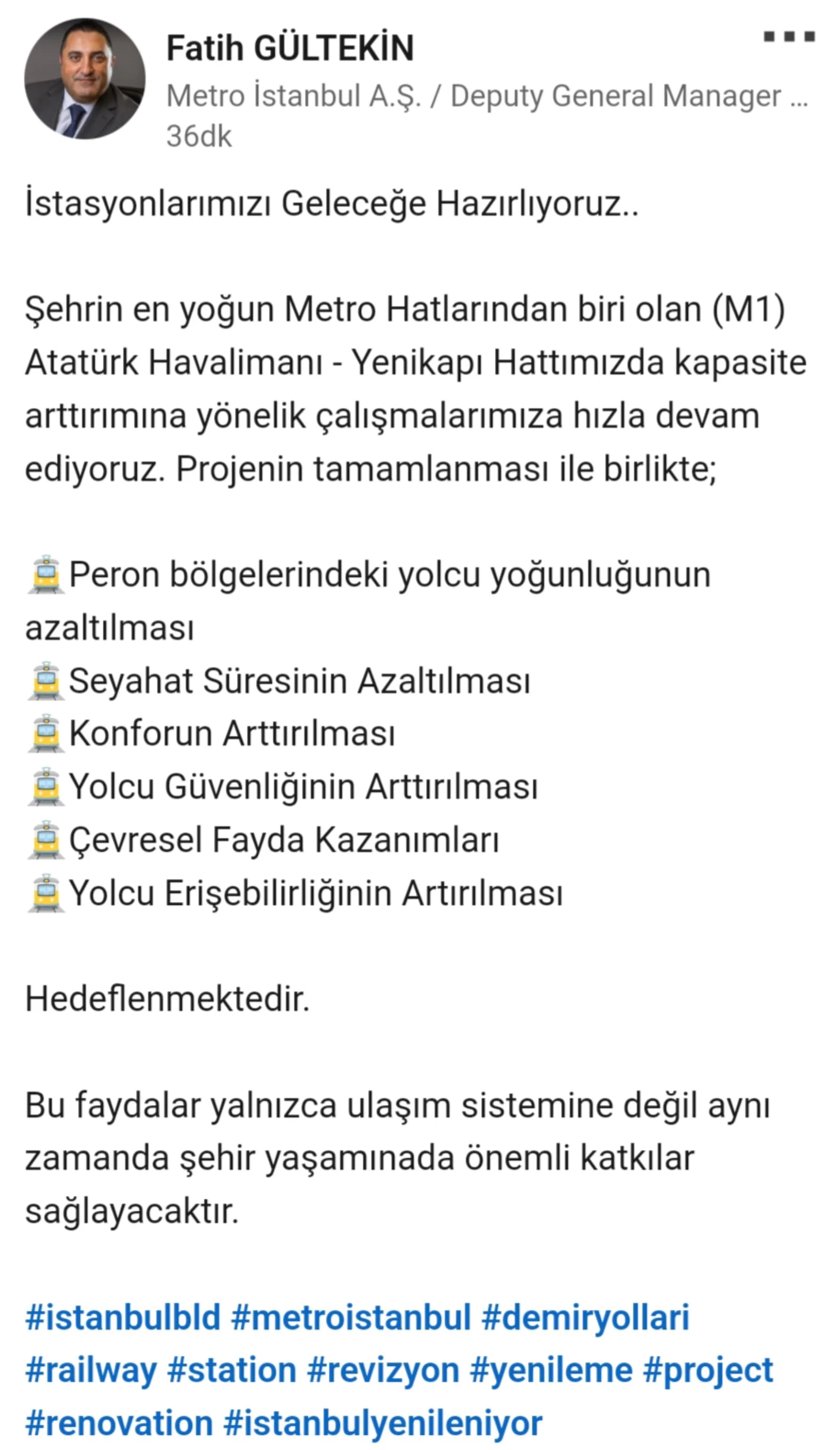Browse the #renovation hashtag
The height and width of the screenshot is (1450, 840).
pos(119,1423)
